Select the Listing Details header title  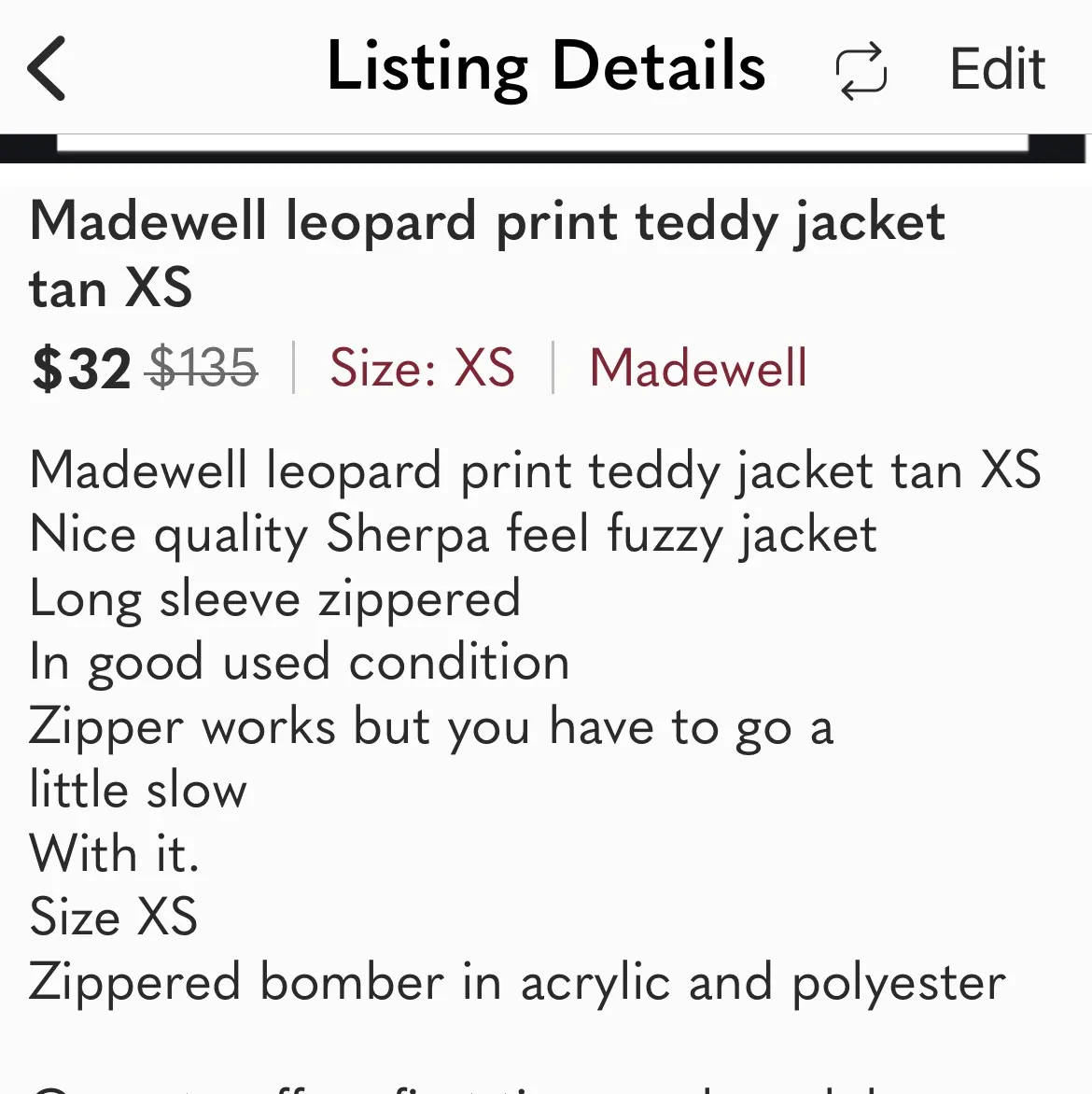[546, 65]
